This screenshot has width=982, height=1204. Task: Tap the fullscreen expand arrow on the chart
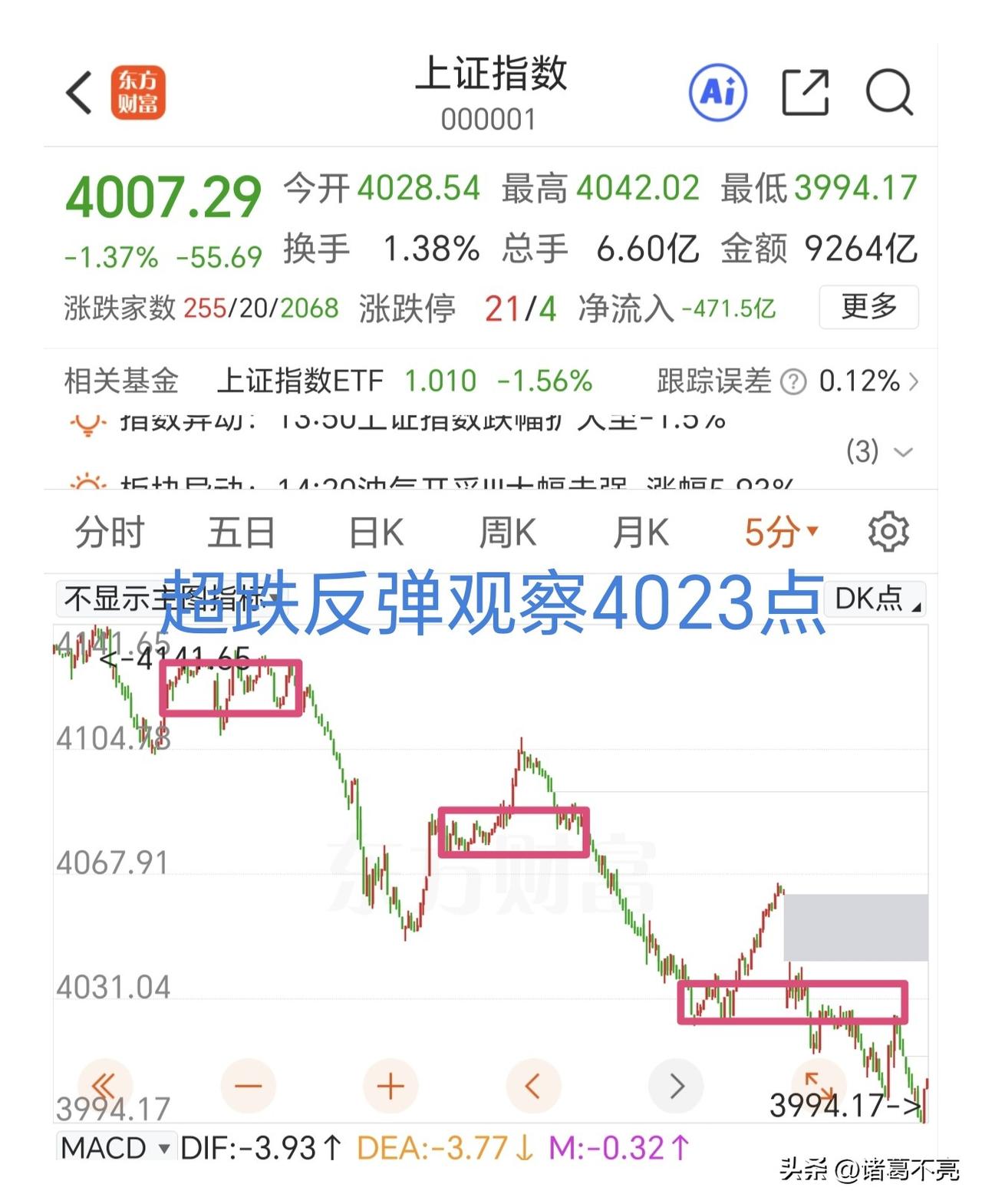click(819, 1085)
